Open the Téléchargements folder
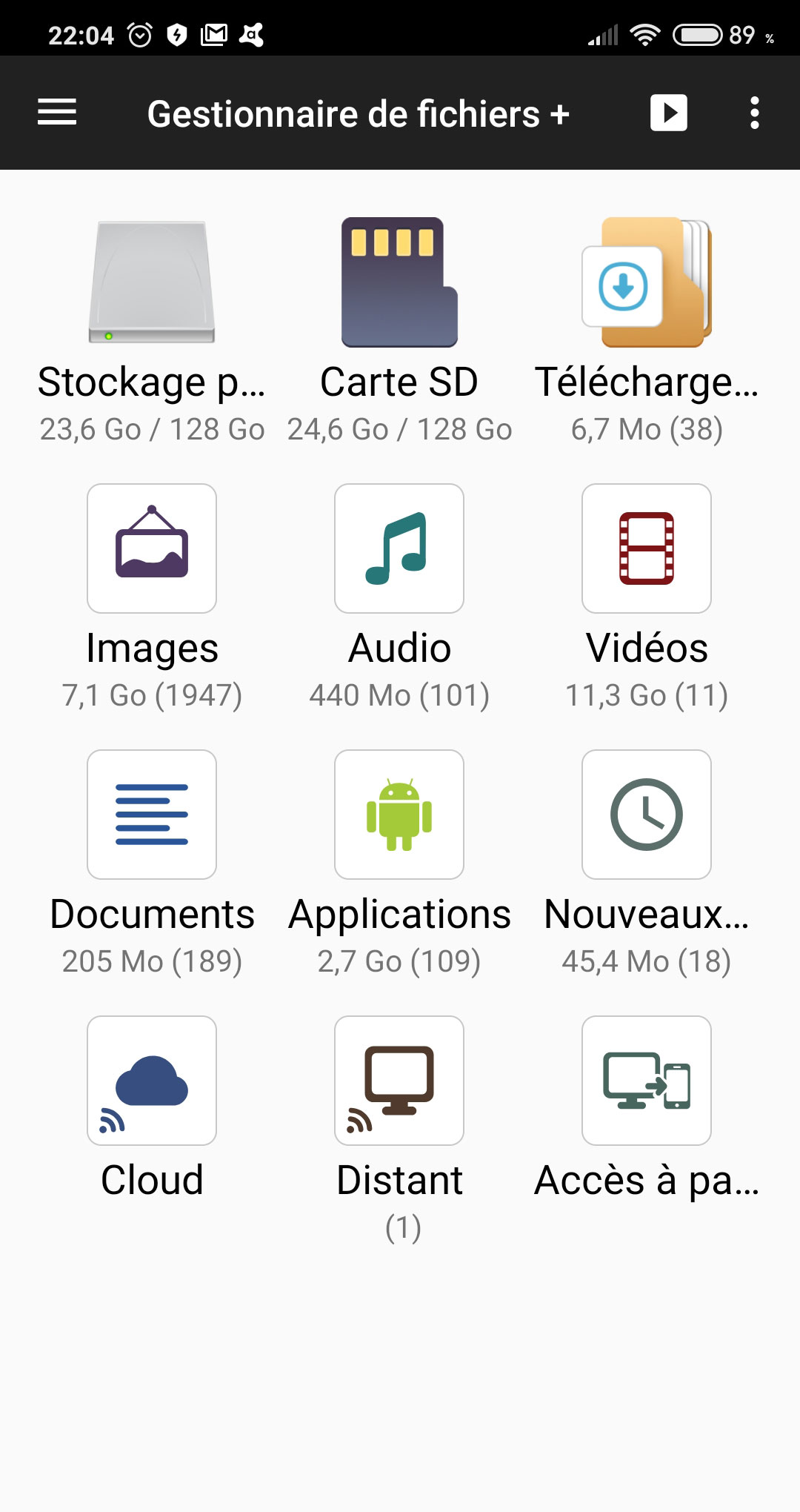Screen dimensions: 800x1512 647,331
